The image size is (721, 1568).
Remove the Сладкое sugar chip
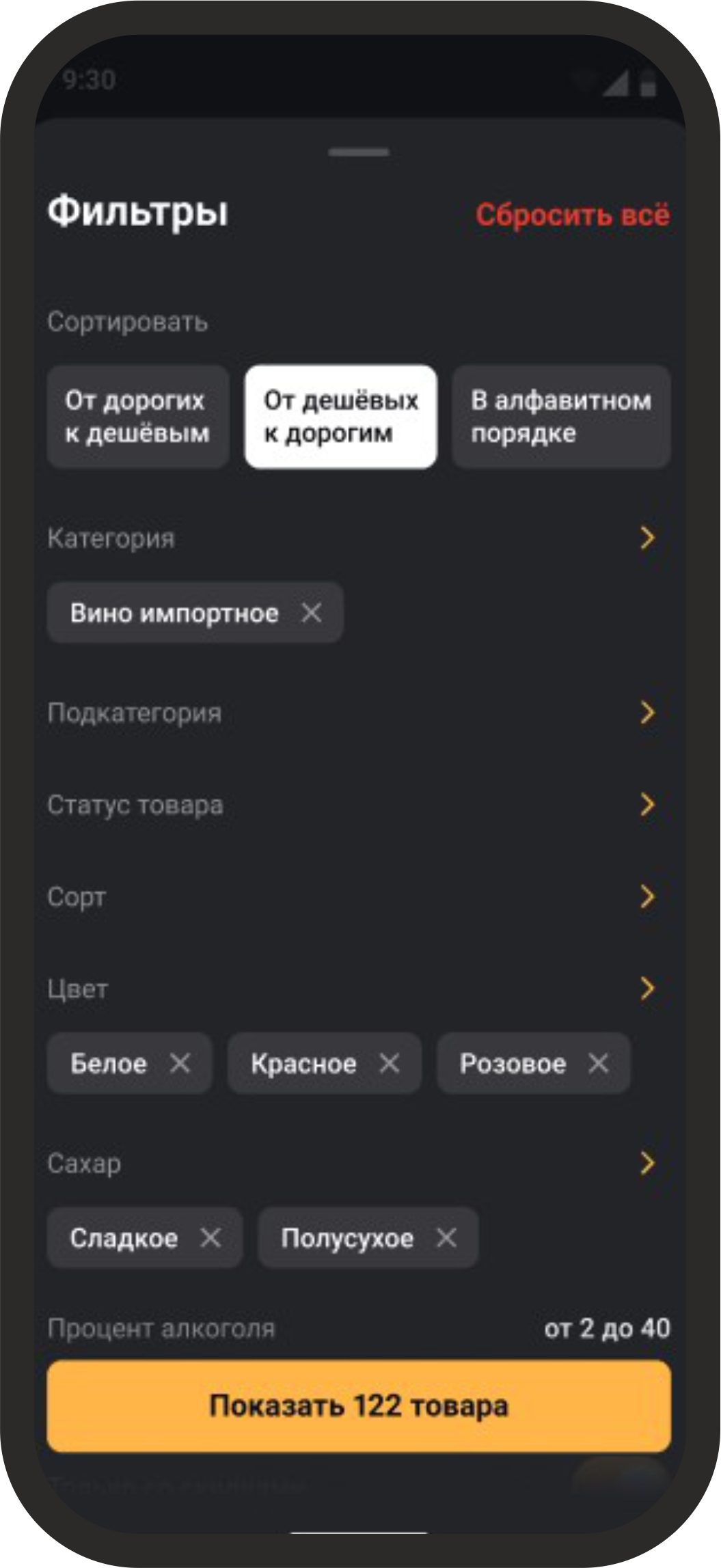tap(210, 1237)
